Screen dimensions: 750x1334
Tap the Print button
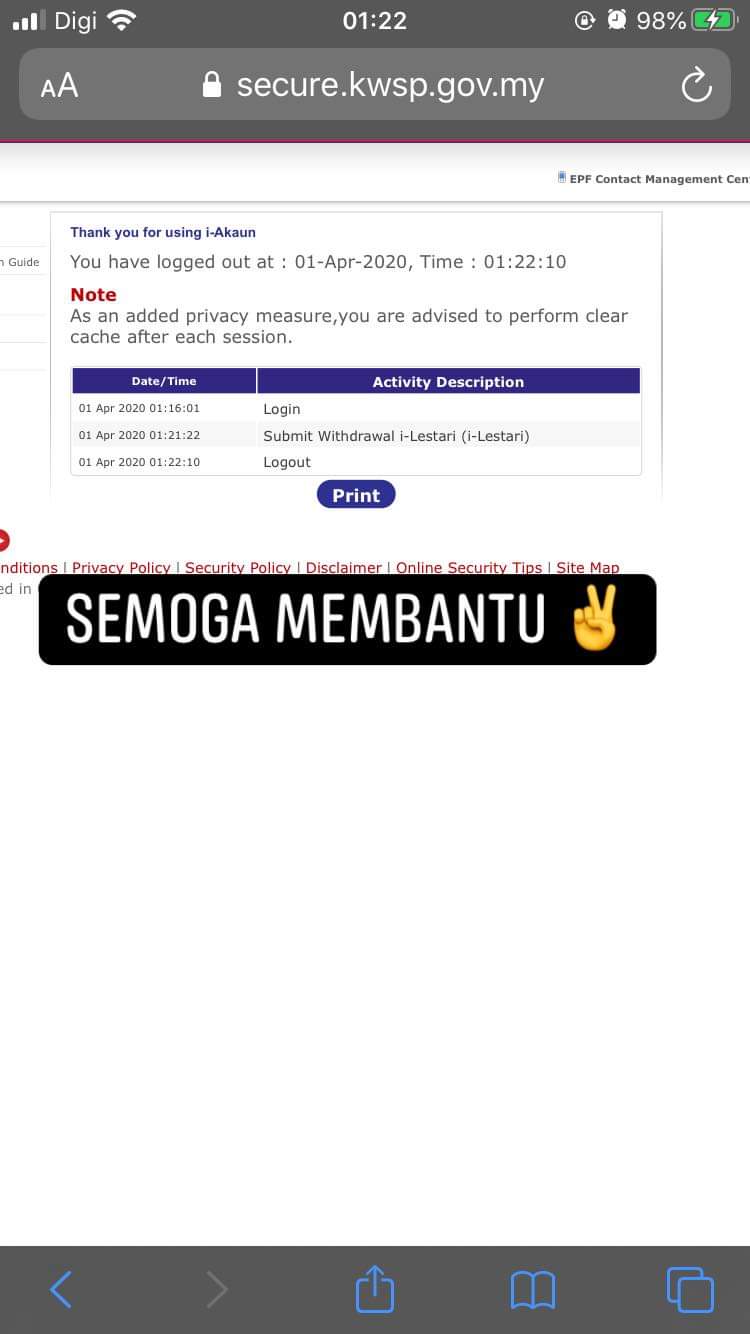(x=356, y=495)
